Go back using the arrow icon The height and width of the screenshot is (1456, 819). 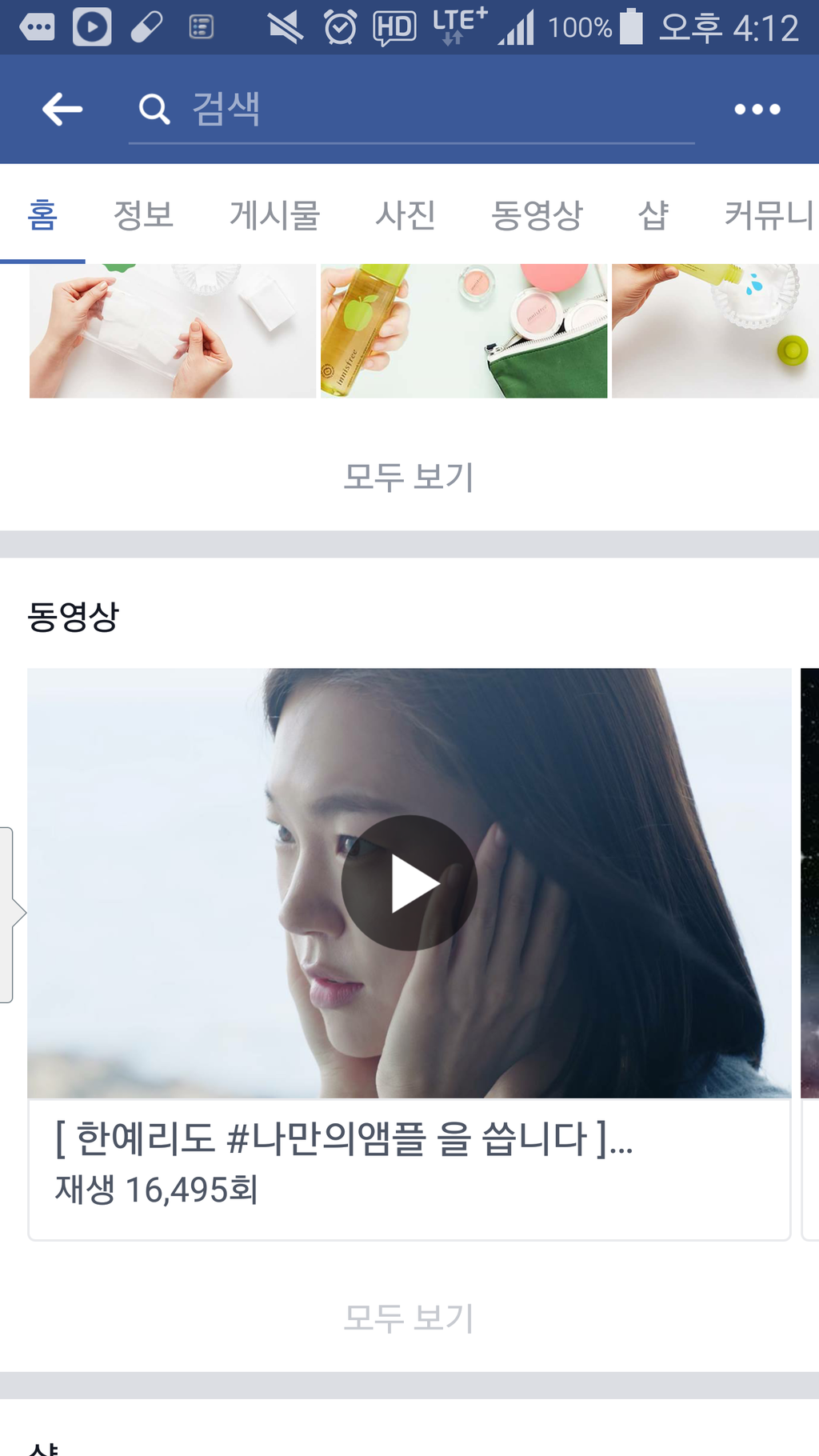(62, 109)
